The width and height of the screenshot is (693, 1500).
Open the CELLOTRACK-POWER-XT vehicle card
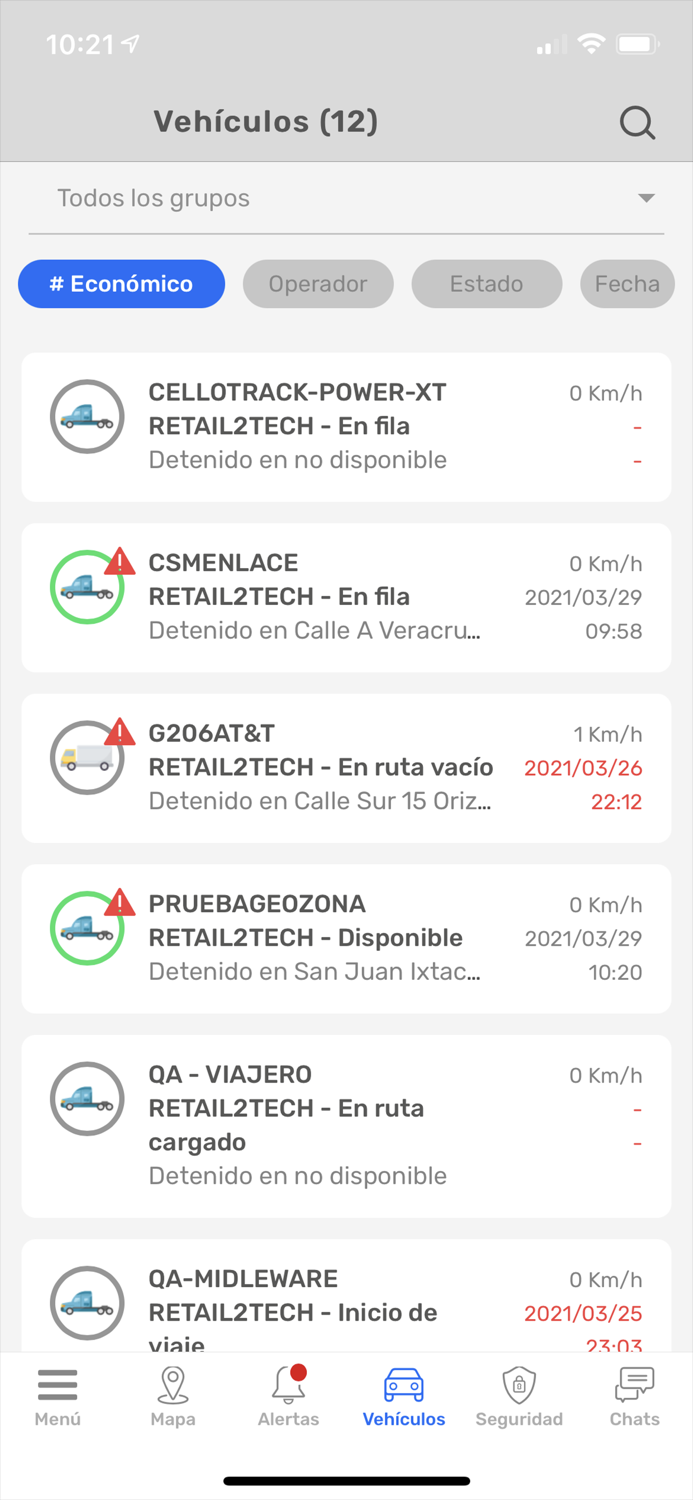[346, 427]
